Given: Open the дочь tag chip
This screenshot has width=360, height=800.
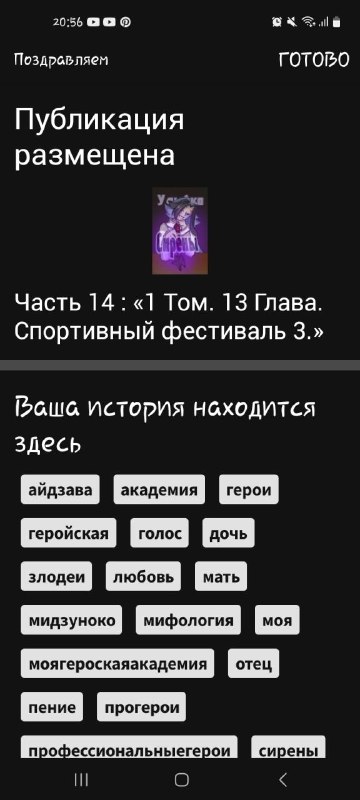Looking at the screenshot, I should click(228, 533).
